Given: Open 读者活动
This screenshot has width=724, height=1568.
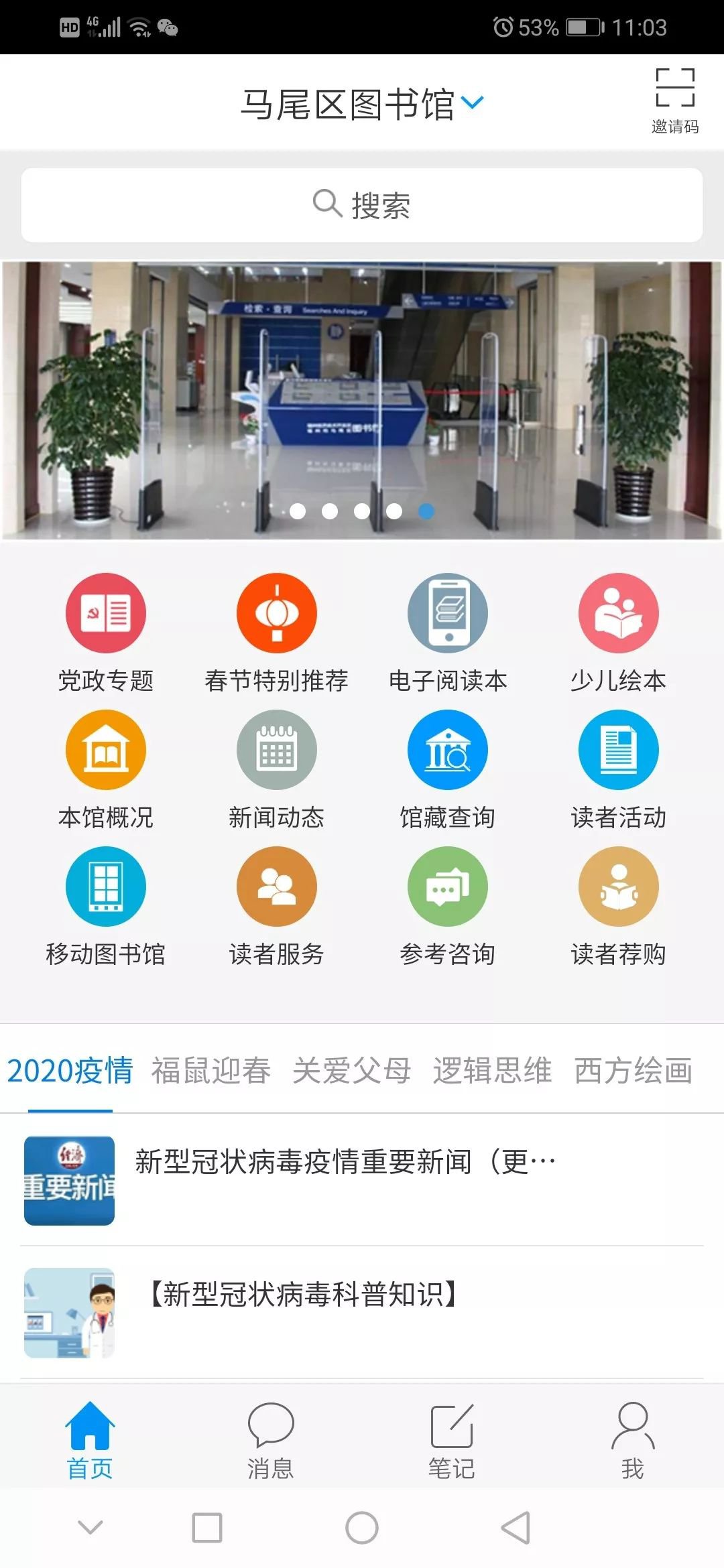Looking at the screenshot, I should click(618, 750).
